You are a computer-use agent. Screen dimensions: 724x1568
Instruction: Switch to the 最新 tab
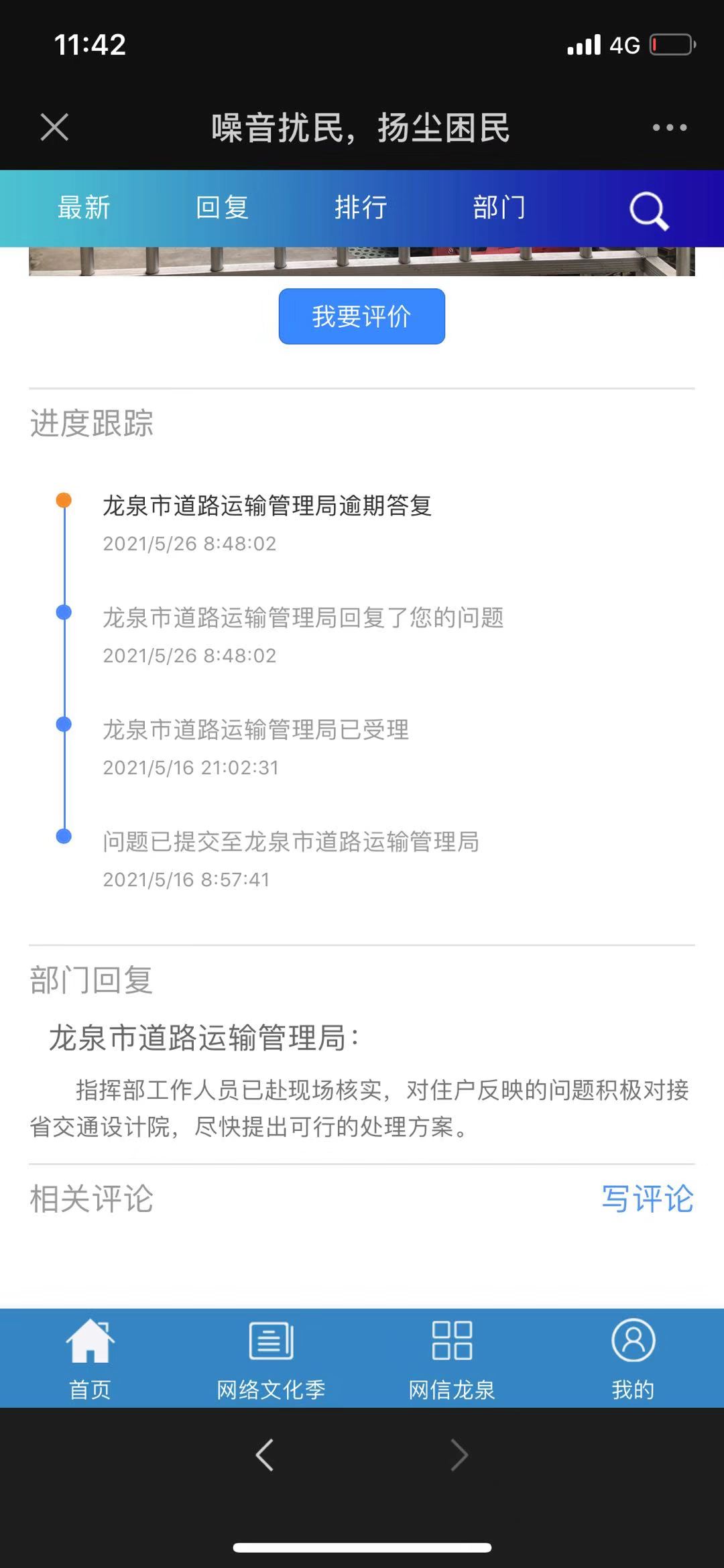pos(84,208)
